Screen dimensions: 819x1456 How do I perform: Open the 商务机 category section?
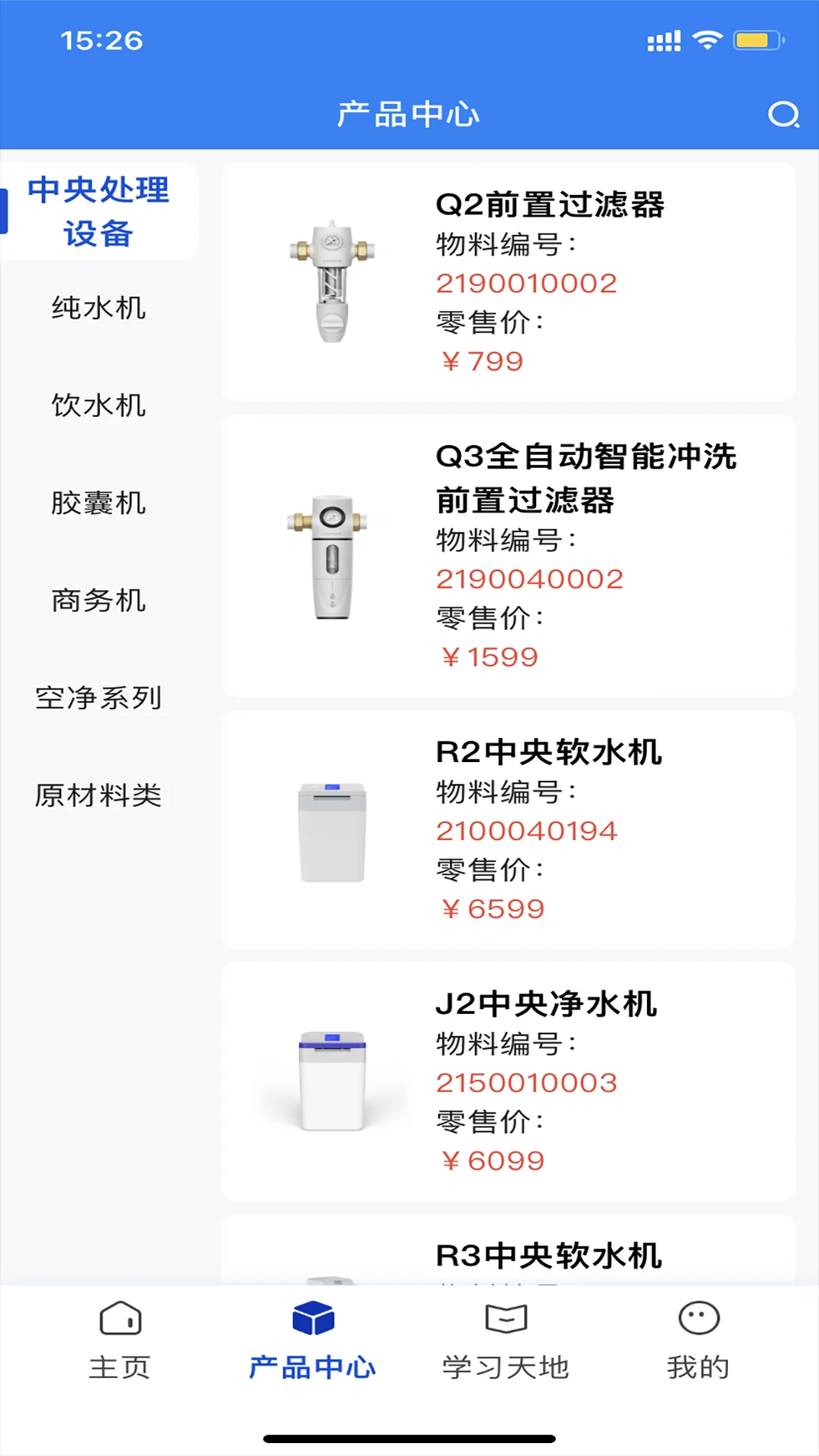click(x=99, y=601)
